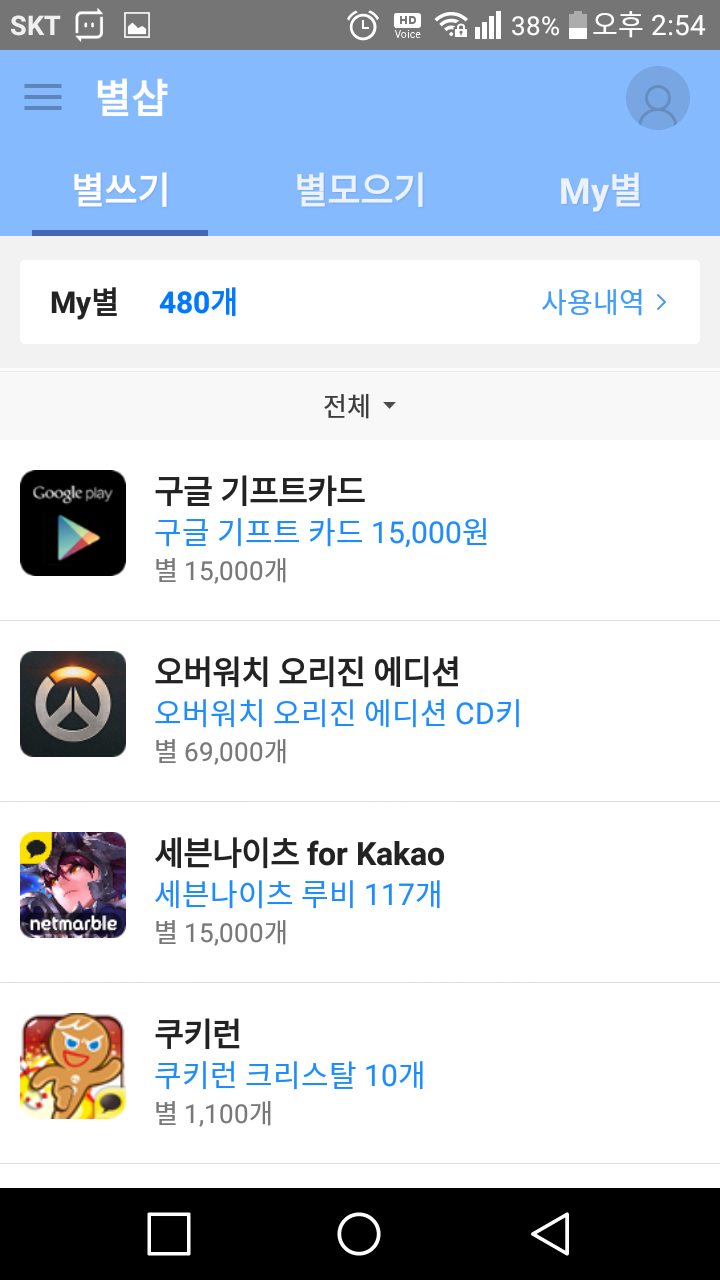Screen dimensions: 720x1280
Task: Open the hamburger drawer menu
Action: [43, 97]
